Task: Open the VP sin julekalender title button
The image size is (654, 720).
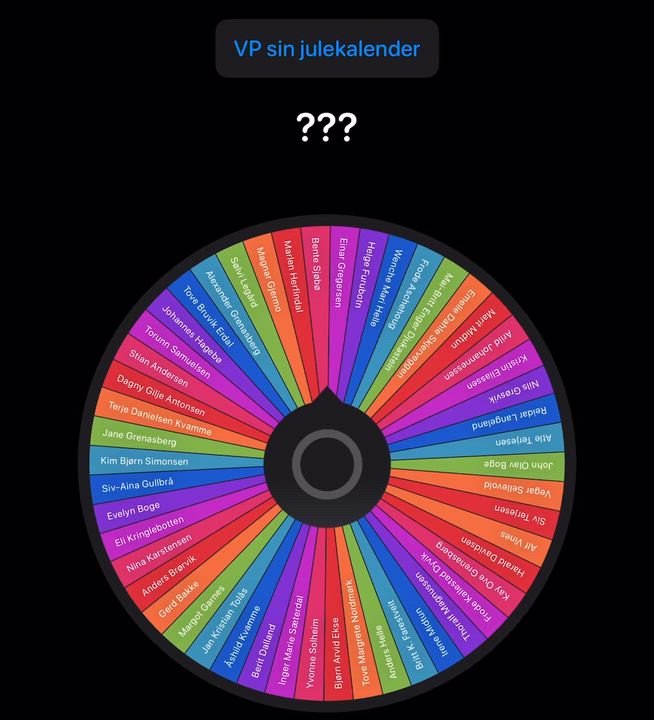Action: pos(327,49)
